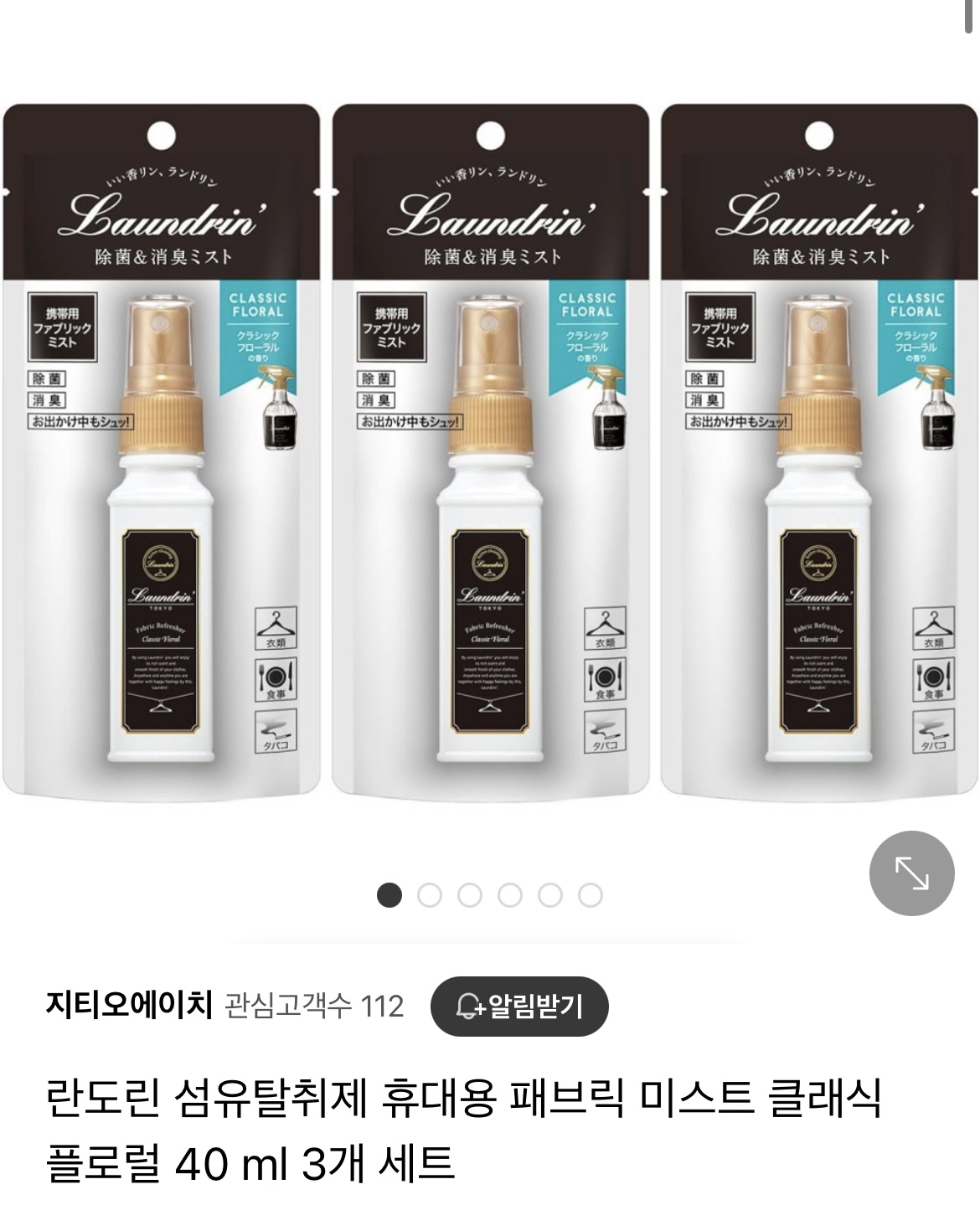Jump to the second image indicator dot
Viewport: 980px width, 1205px height.
coord(429,895)
